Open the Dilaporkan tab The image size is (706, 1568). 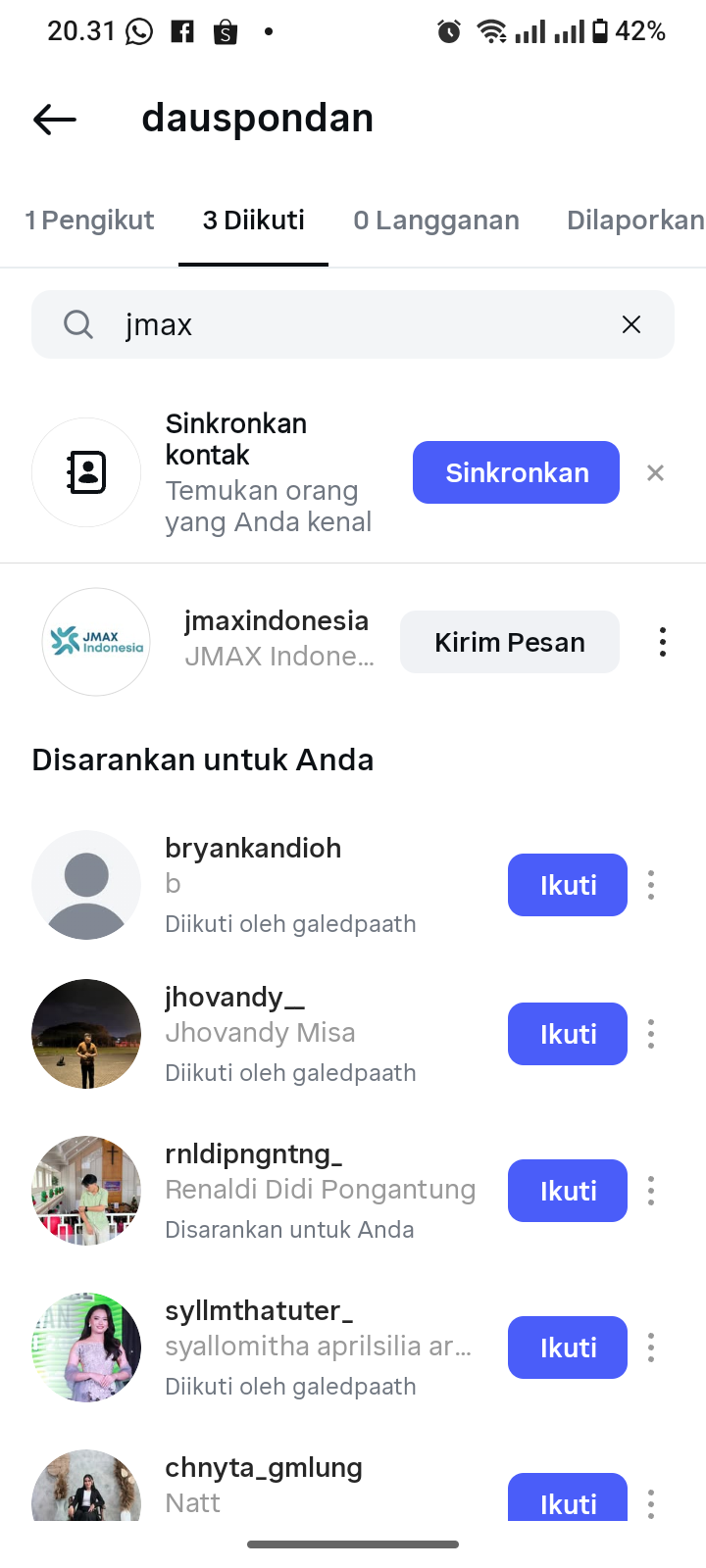(x=634, y=220)
